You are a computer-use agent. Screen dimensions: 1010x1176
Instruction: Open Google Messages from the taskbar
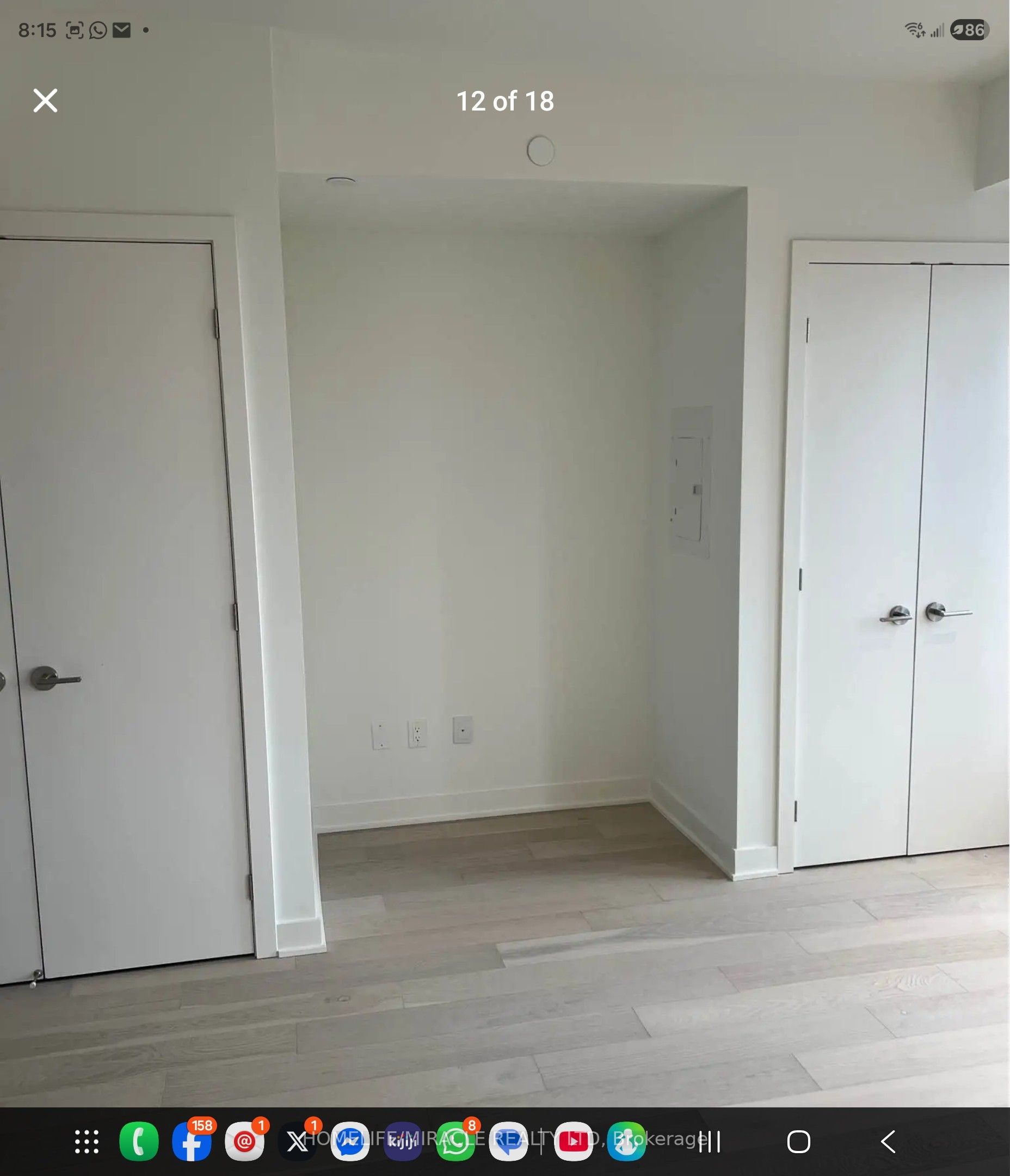click(508, 1141)
